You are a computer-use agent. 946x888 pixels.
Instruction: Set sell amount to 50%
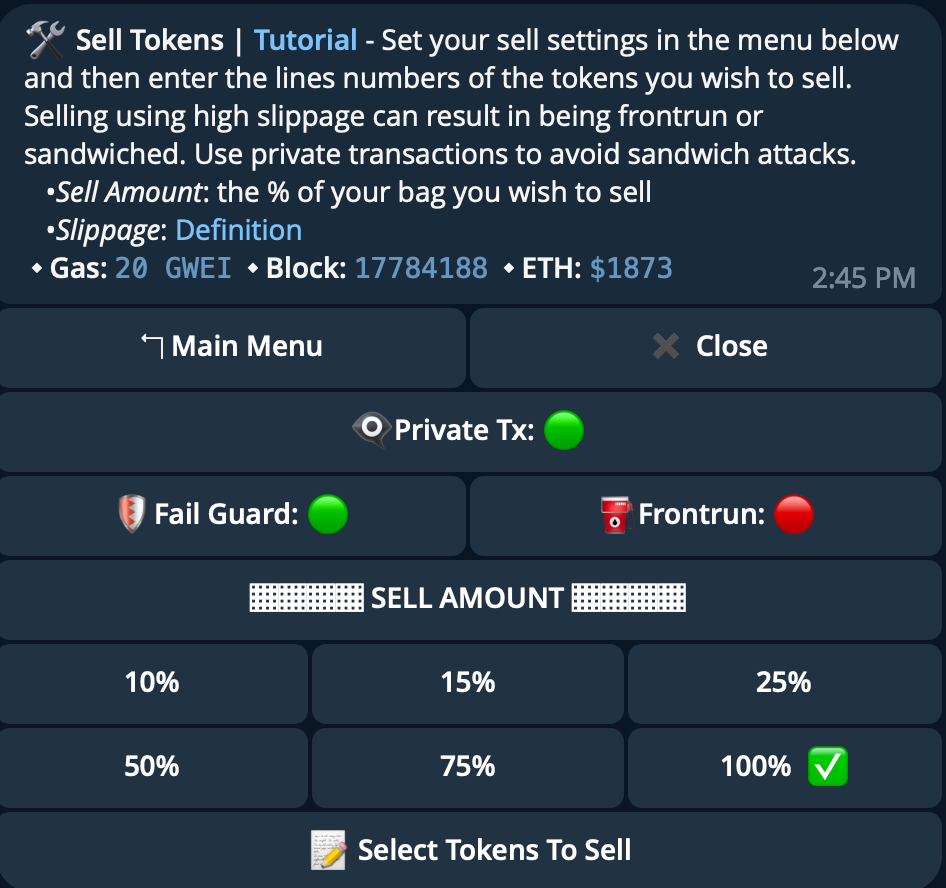click(x=153, y=767)
